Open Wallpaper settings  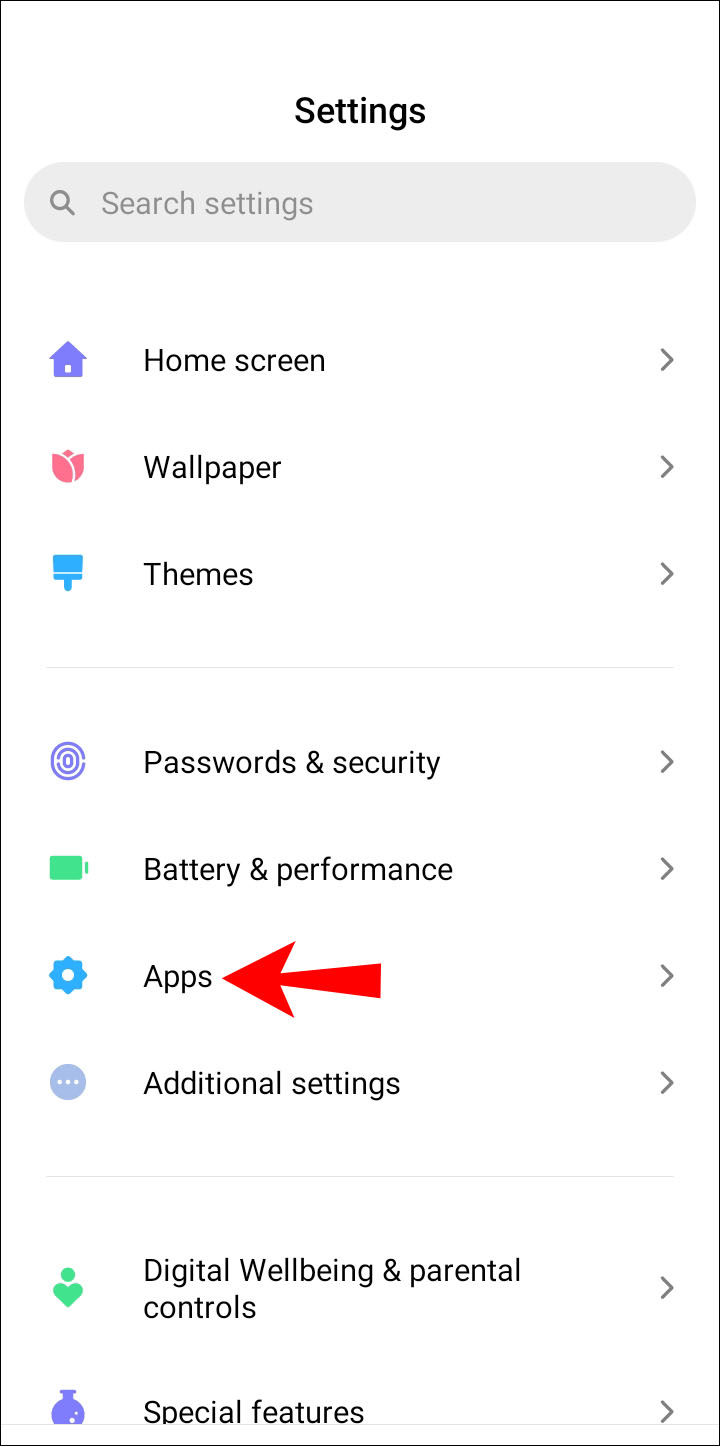pyautogui.click(x=212, y=467)
